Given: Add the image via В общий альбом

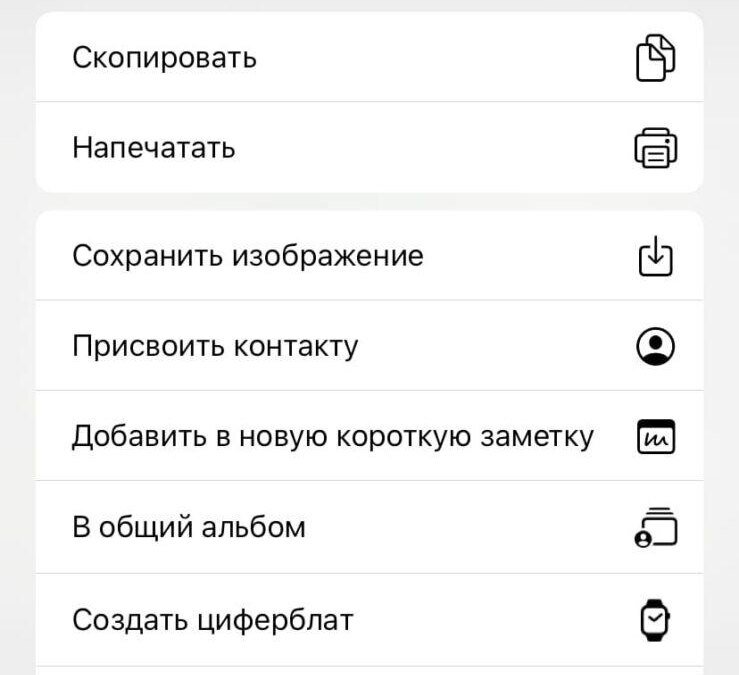Looking at the screenshot, I should pos(368,527).
